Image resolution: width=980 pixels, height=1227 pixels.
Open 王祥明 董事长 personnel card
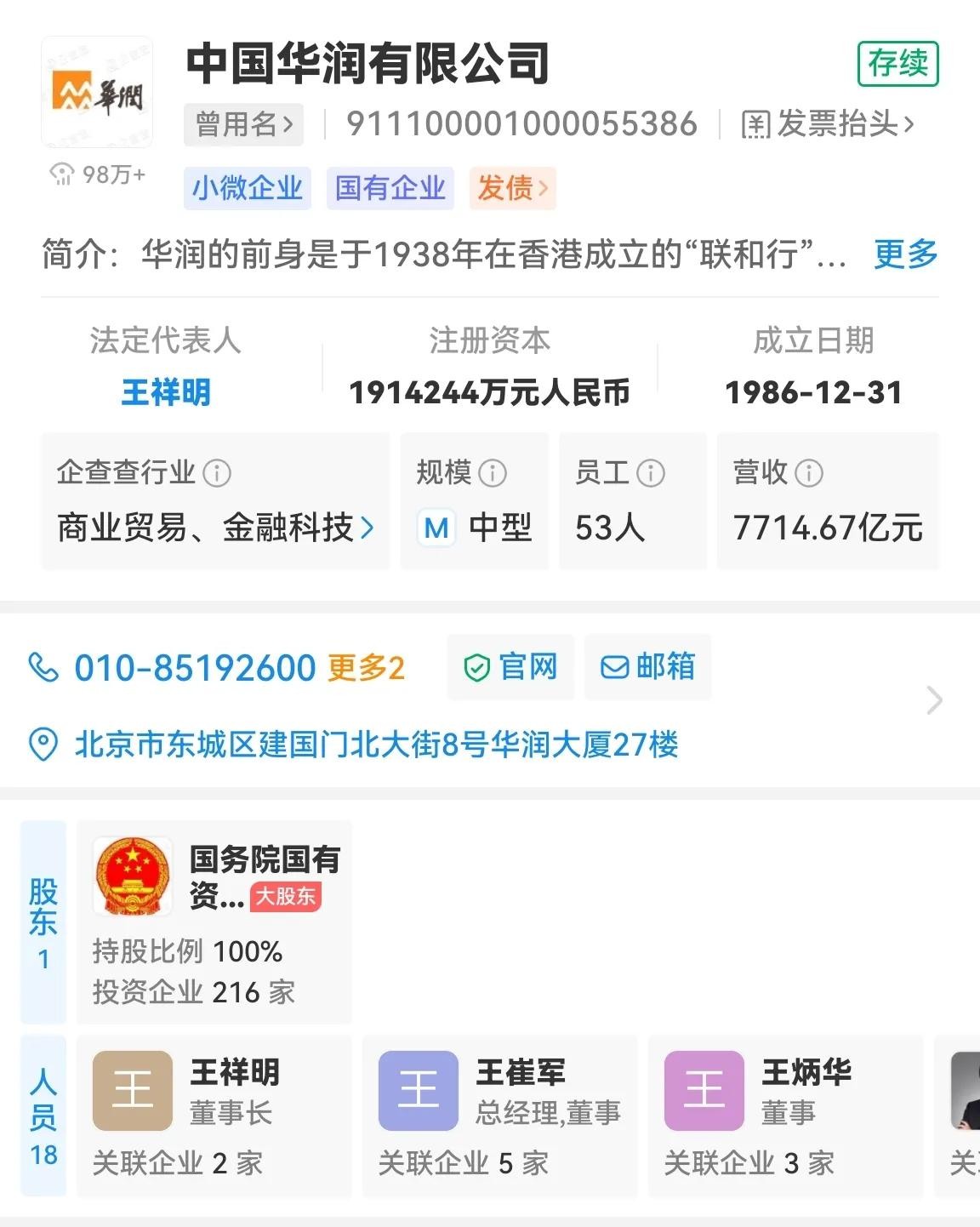coord(214,1116)
